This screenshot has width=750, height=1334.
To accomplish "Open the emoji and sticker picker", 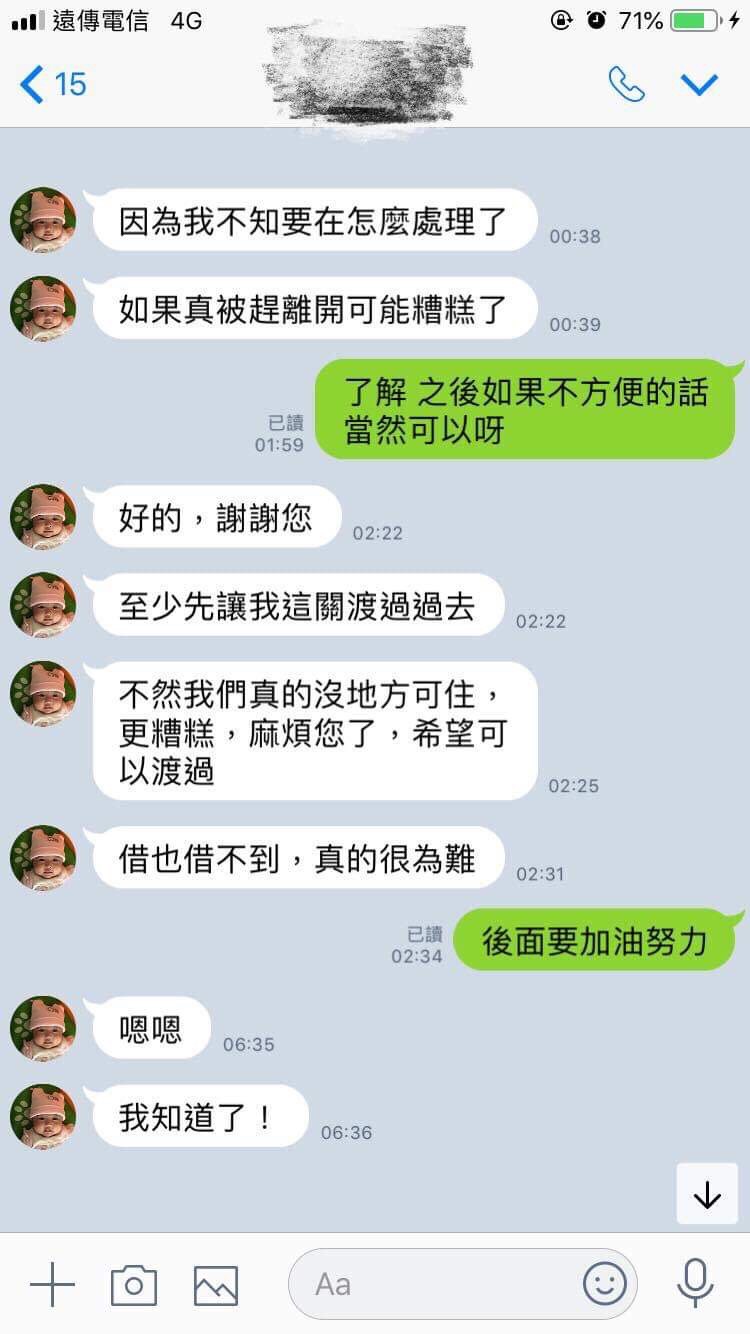I will [605, 1284].
